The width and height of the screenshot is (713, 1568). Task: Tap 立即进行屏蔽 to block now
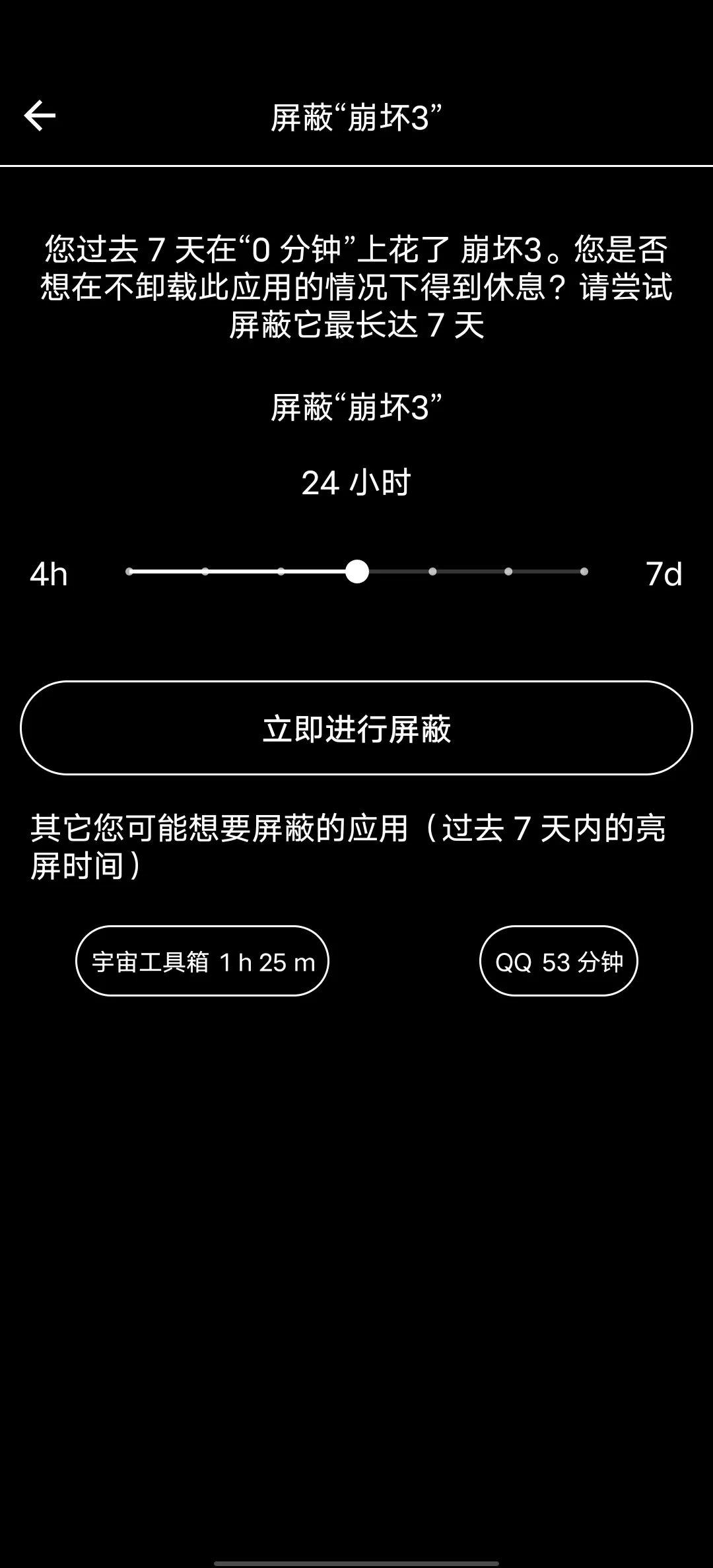[356, 728]
